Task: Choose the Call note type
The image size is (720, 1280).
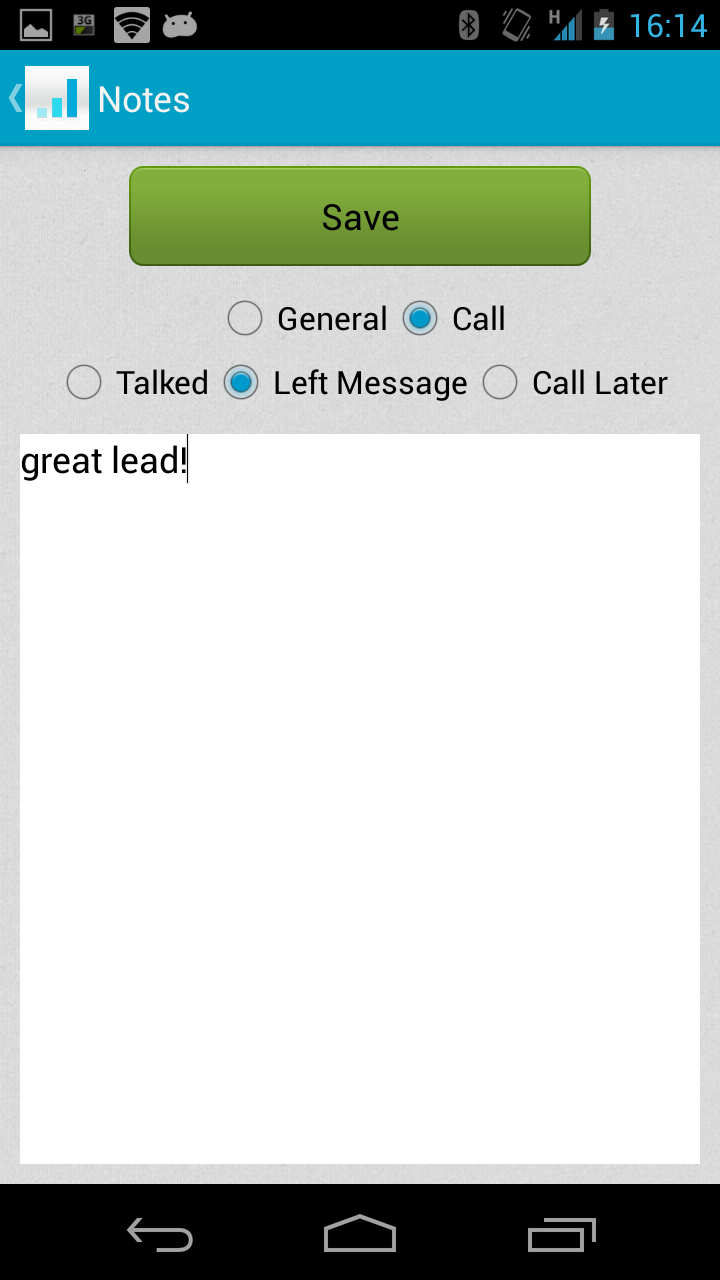Action: [x=420, y=319]
